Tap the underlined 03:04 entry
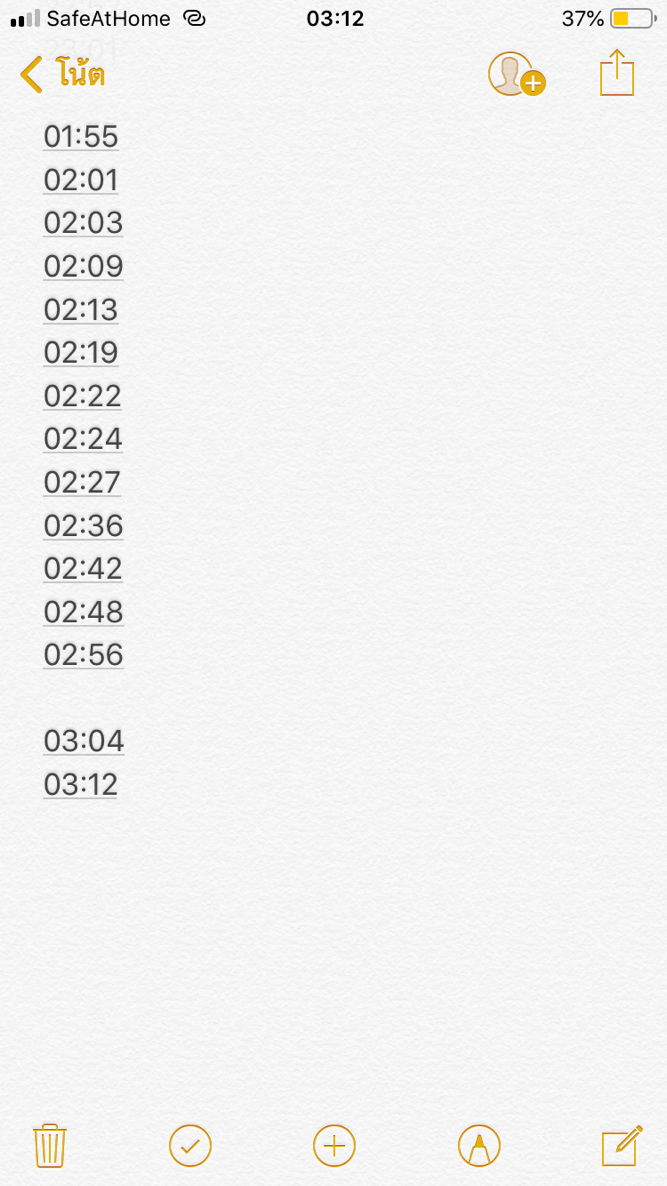Viewport: 667px width, 1186px height. tap(83, 741)
